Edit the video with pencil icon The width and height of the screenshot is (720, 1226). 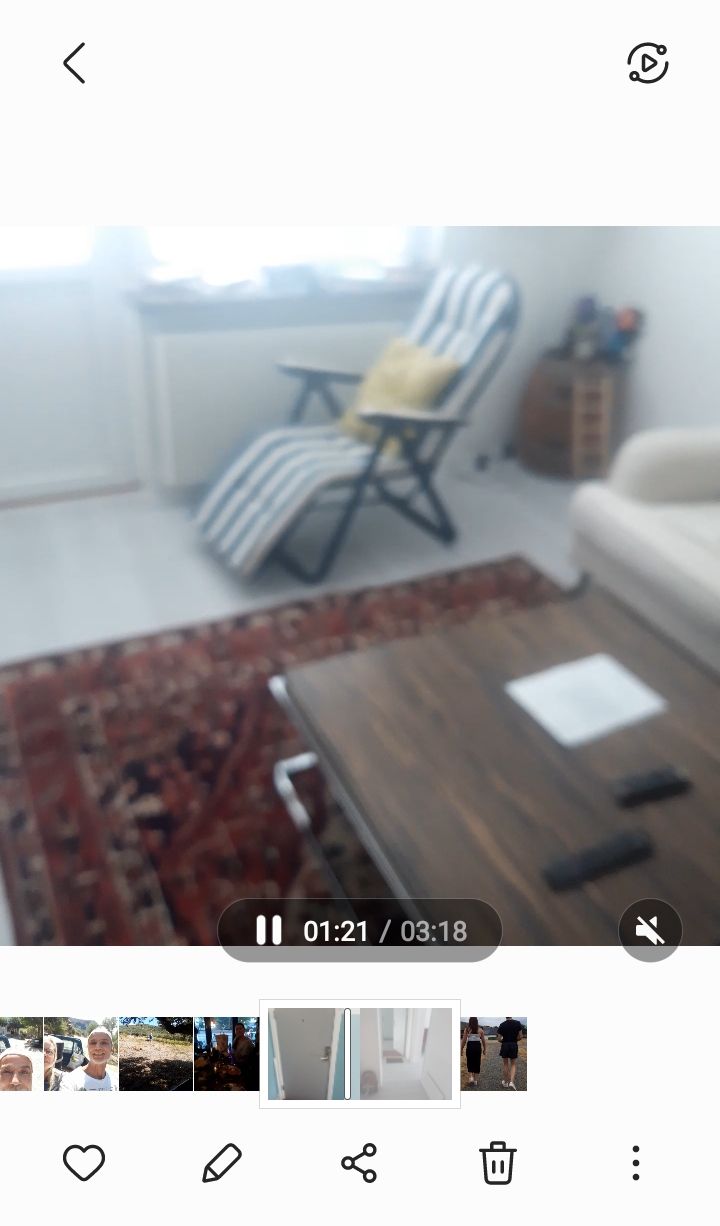221,1163
